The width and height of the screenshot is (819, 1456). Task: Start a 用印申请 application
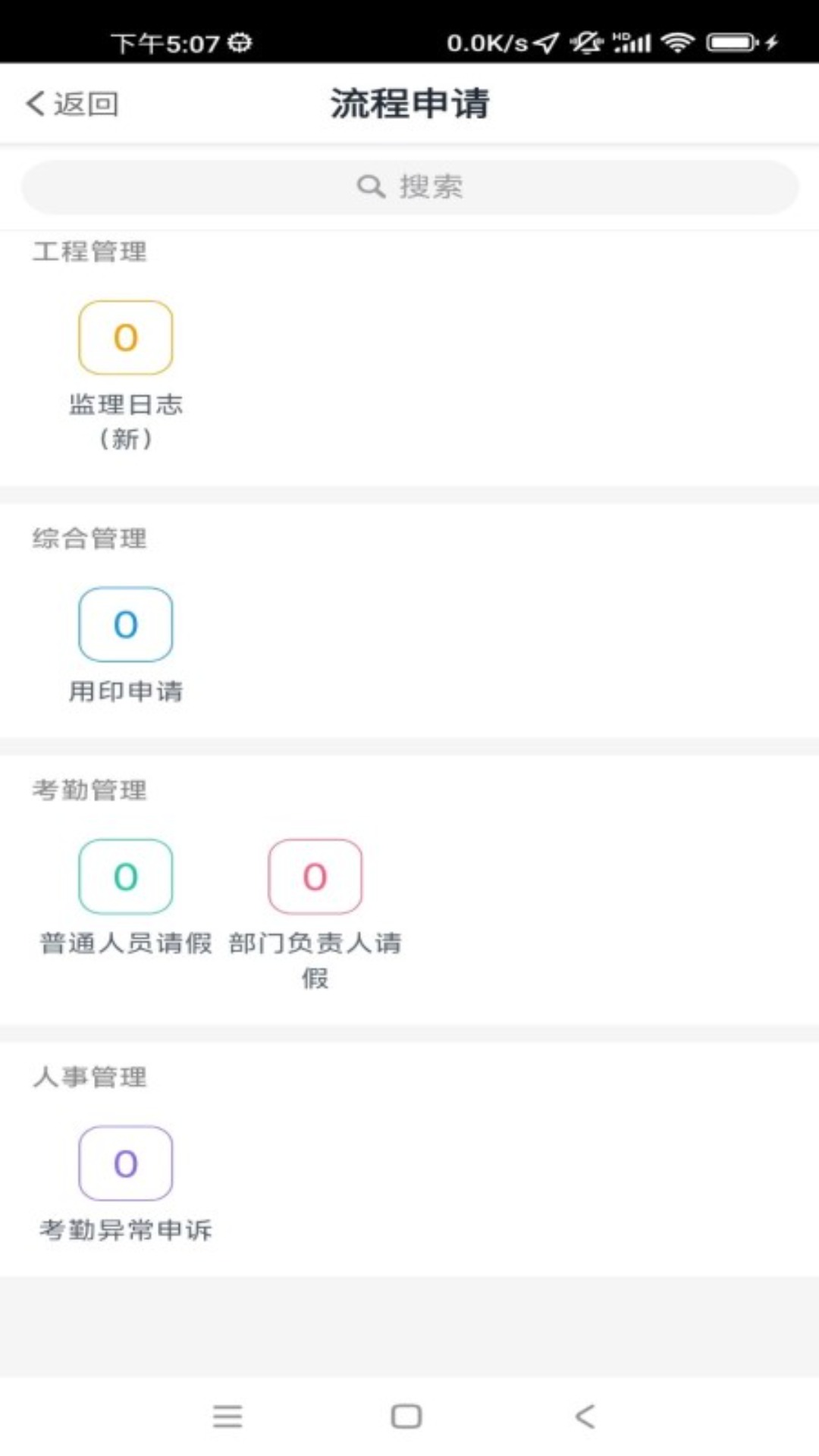126,645
